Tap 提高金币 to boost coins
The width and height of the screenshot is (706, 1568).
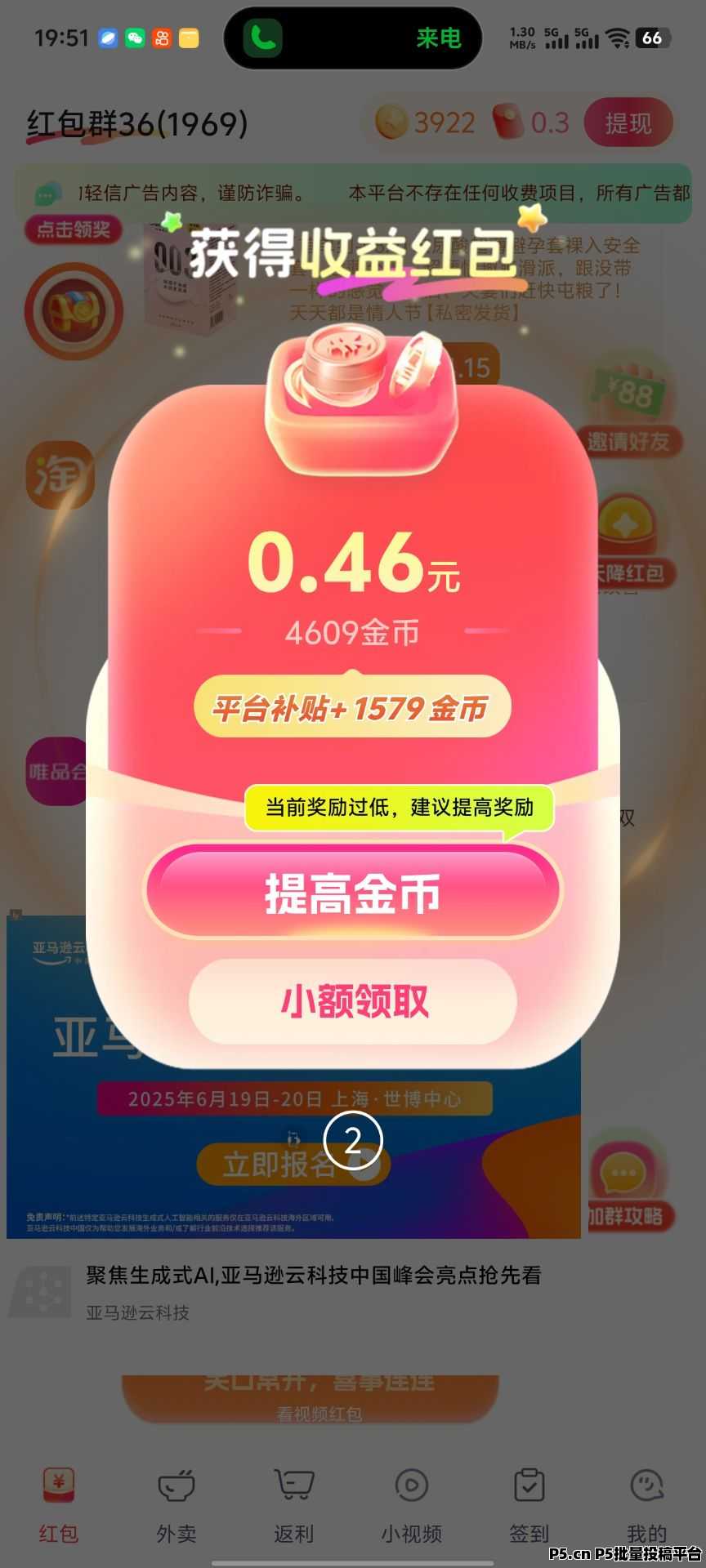pyautogui.click(x=352, y=893)
